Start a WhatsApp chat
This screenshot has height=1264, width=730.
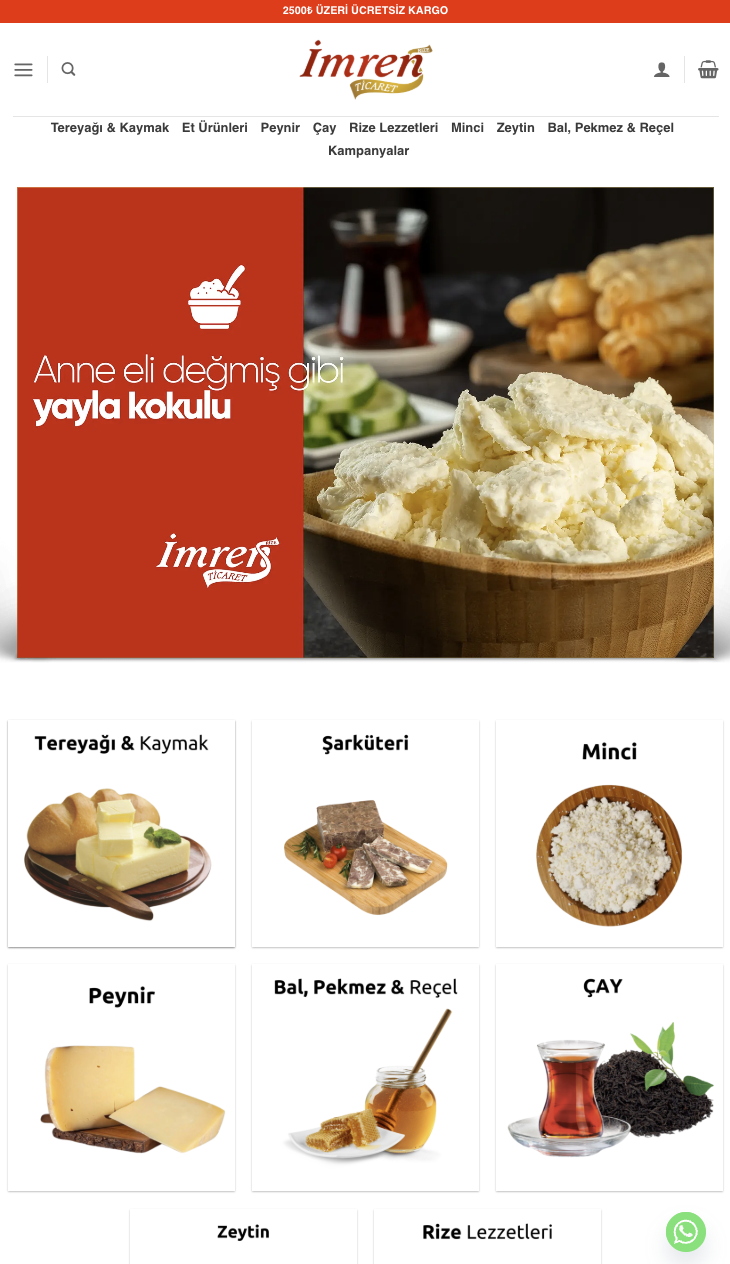click(686, 1232)
